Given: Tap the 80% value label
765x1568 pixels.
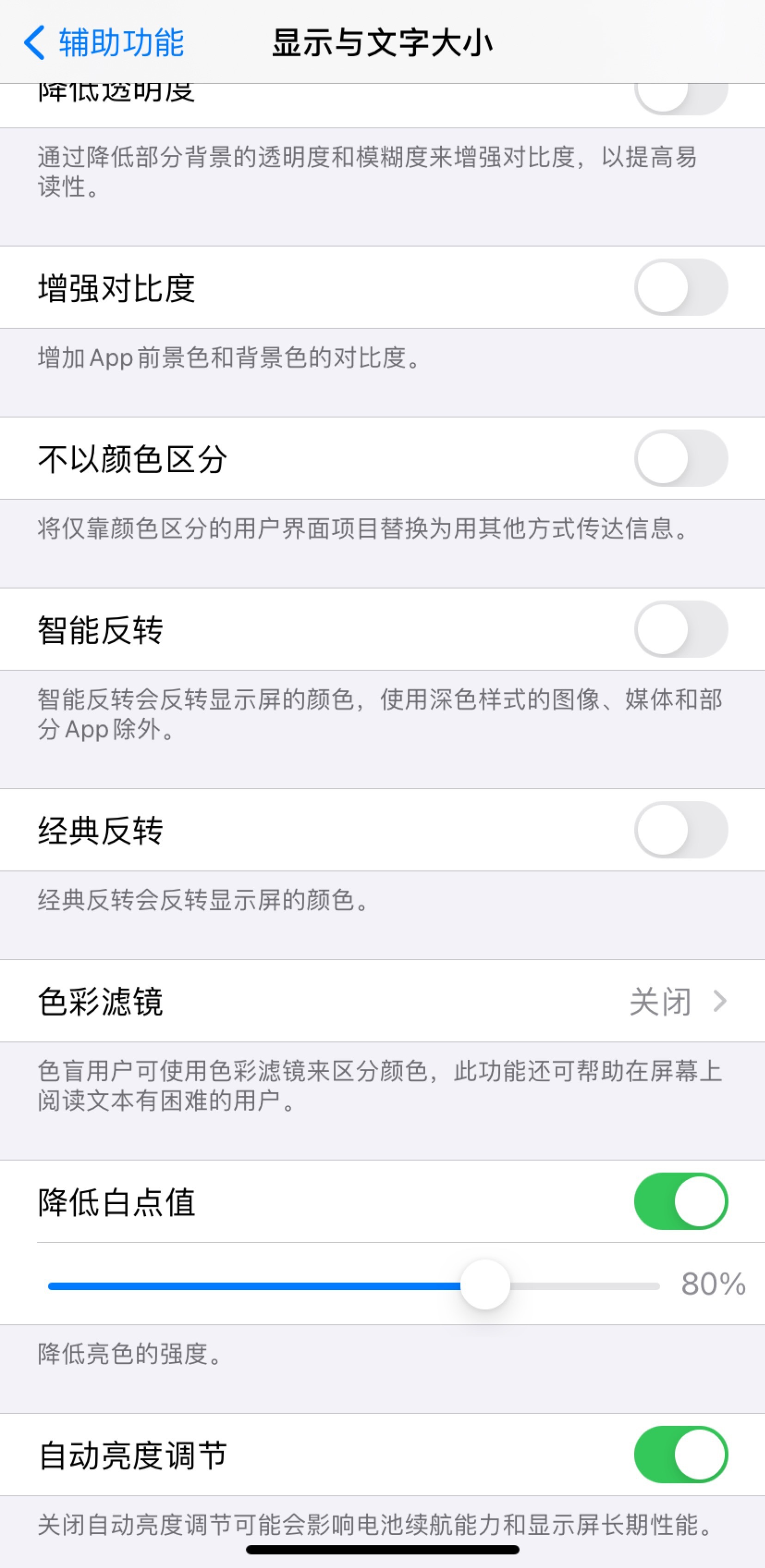Looking at the screenshot, I should [711, 1284].
